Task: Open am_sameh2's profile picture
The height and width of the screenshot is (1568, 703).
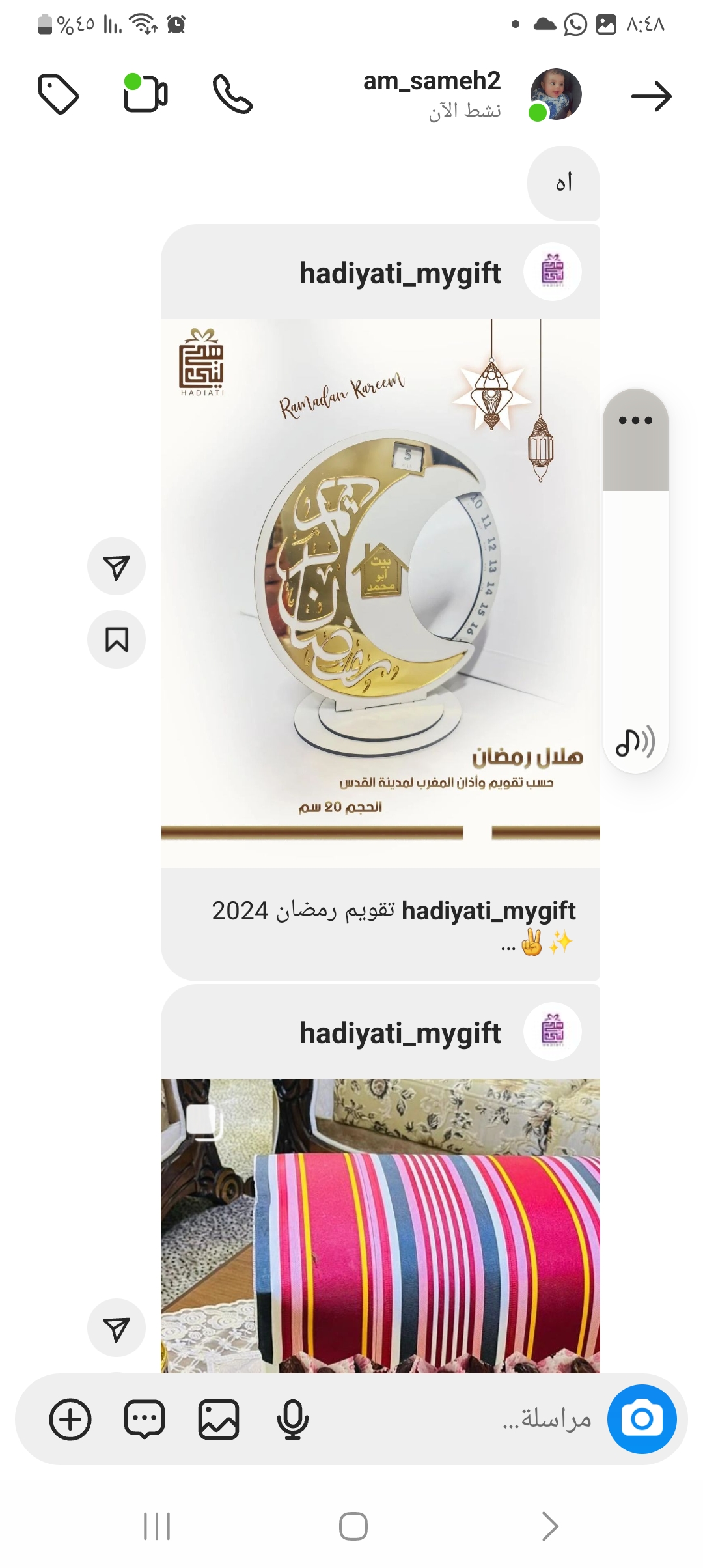Action: click(x=555, y=94)
